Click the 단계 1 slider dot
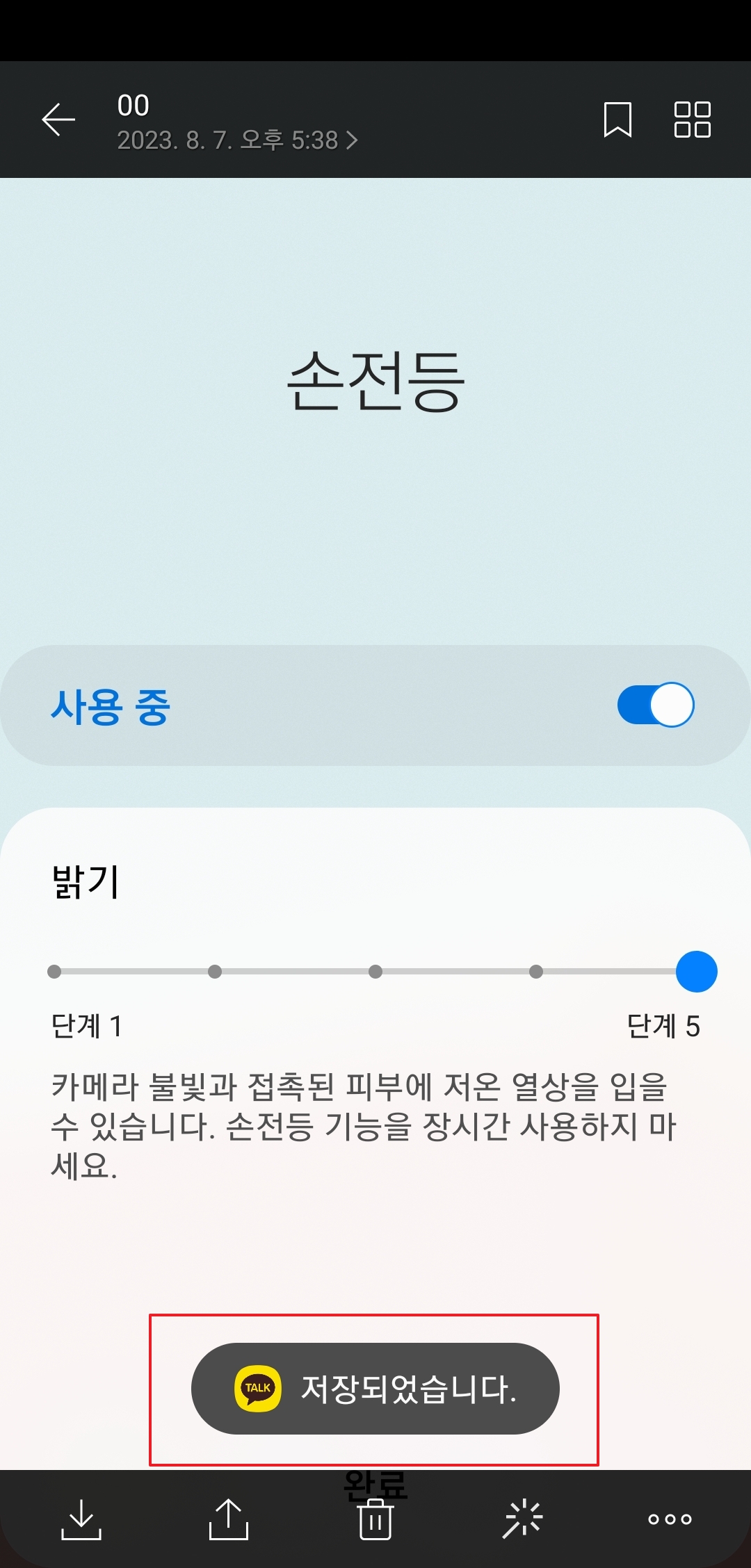 [56, 972]
